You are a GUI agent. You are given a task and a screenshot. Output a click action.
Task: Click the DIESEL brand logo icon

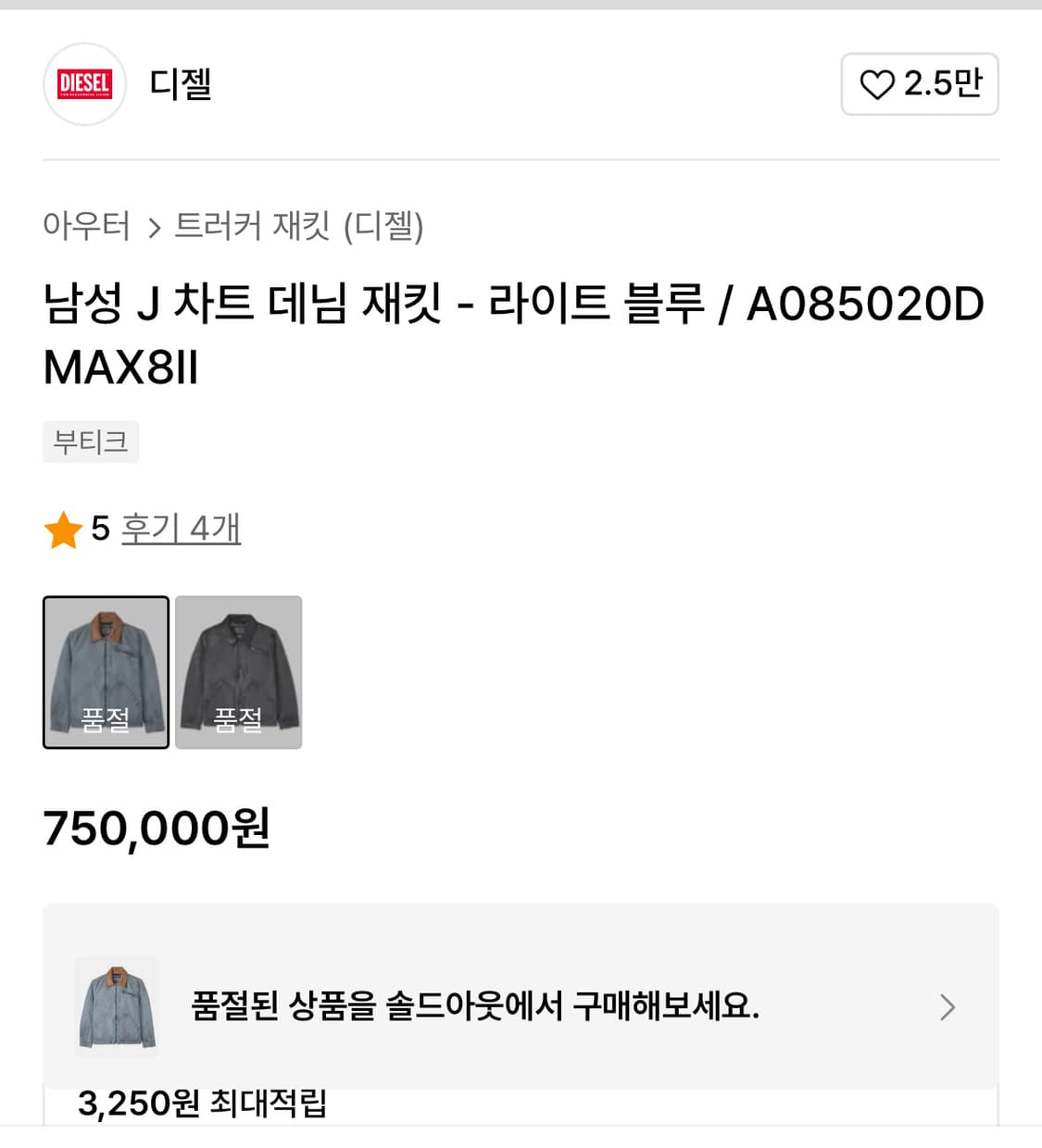tap(83, 84)
